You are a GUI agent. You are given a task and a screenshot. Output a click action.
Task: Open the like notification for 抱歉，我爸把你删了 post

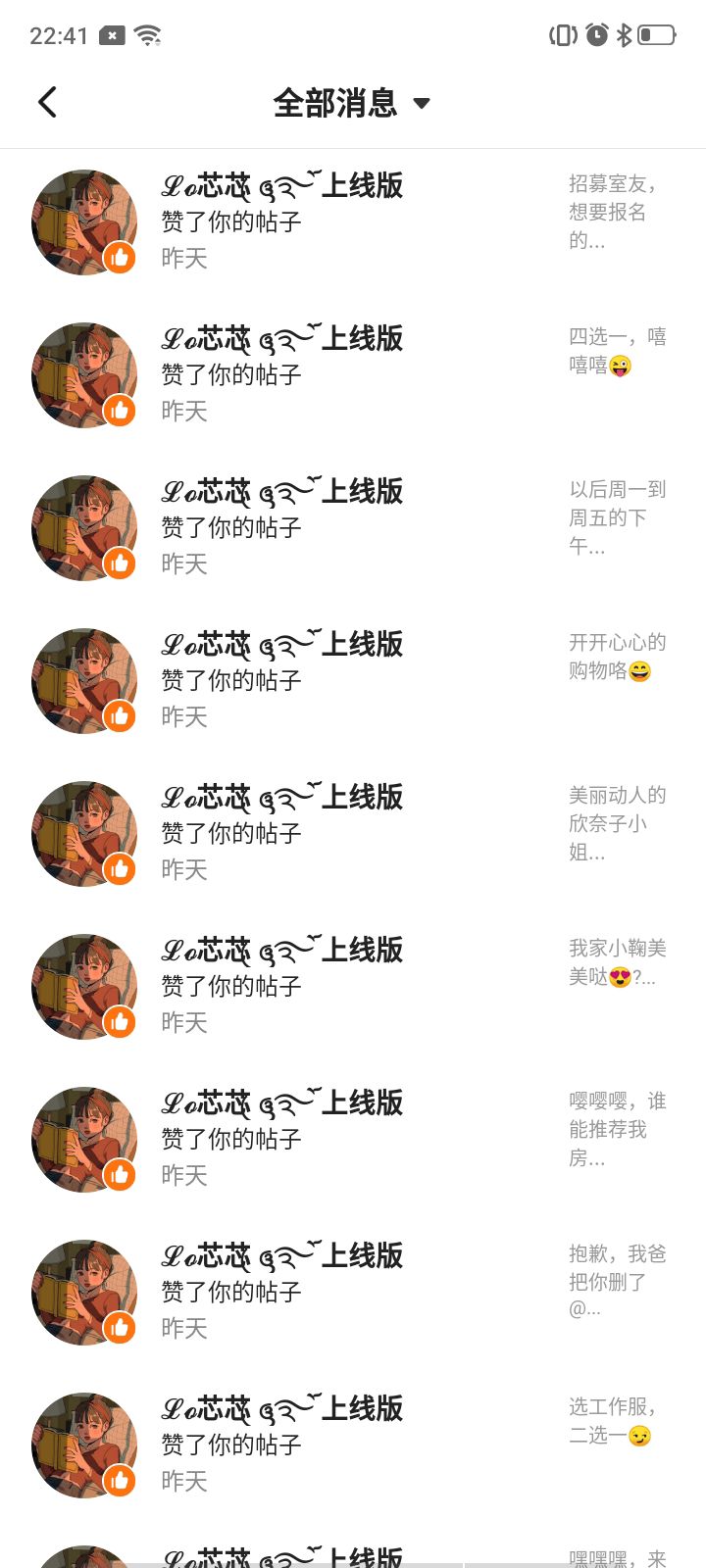[x=353, y=1293]
